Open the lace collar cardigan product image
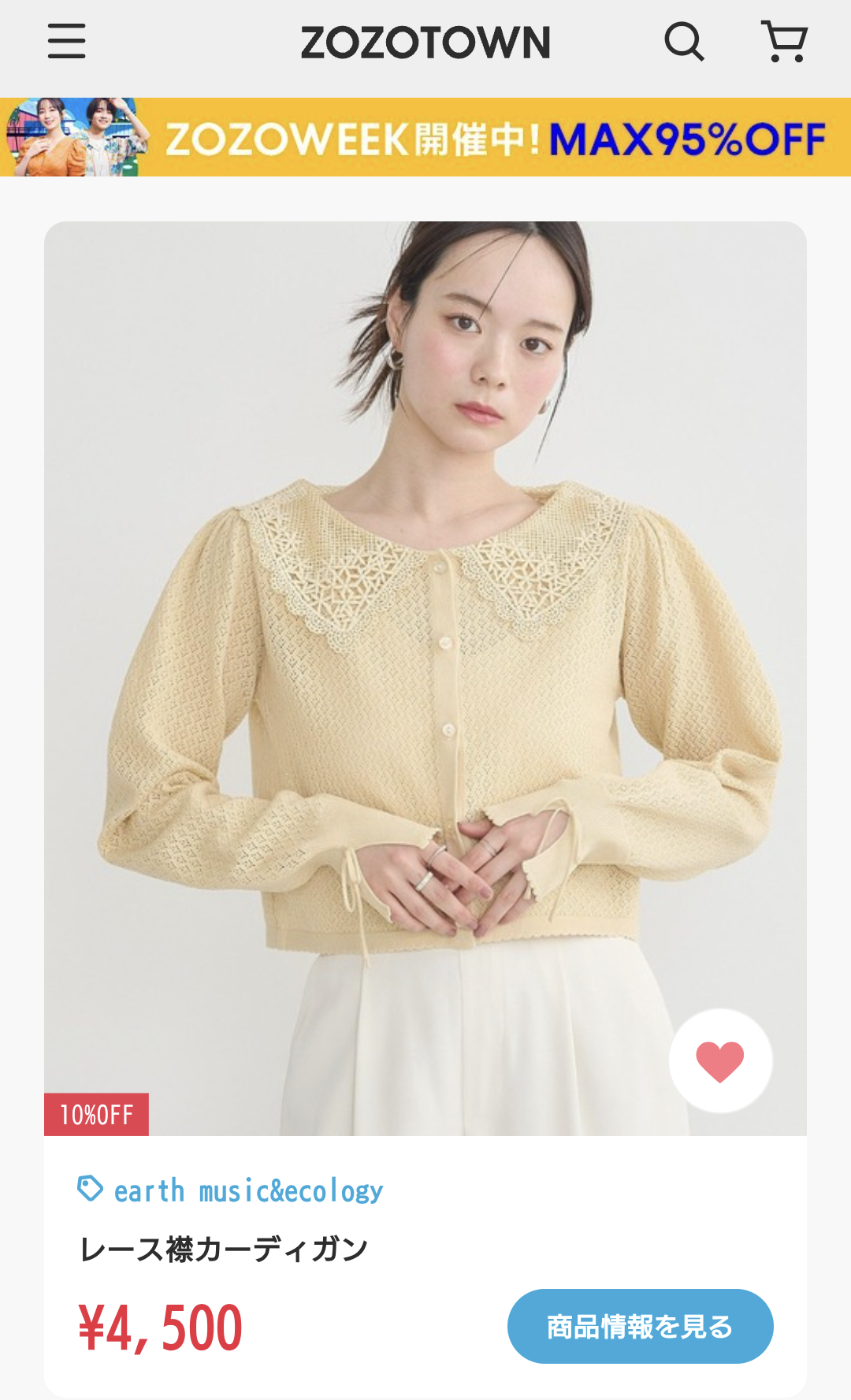This screenshot has width=851, height=1400. click(425, 678)
